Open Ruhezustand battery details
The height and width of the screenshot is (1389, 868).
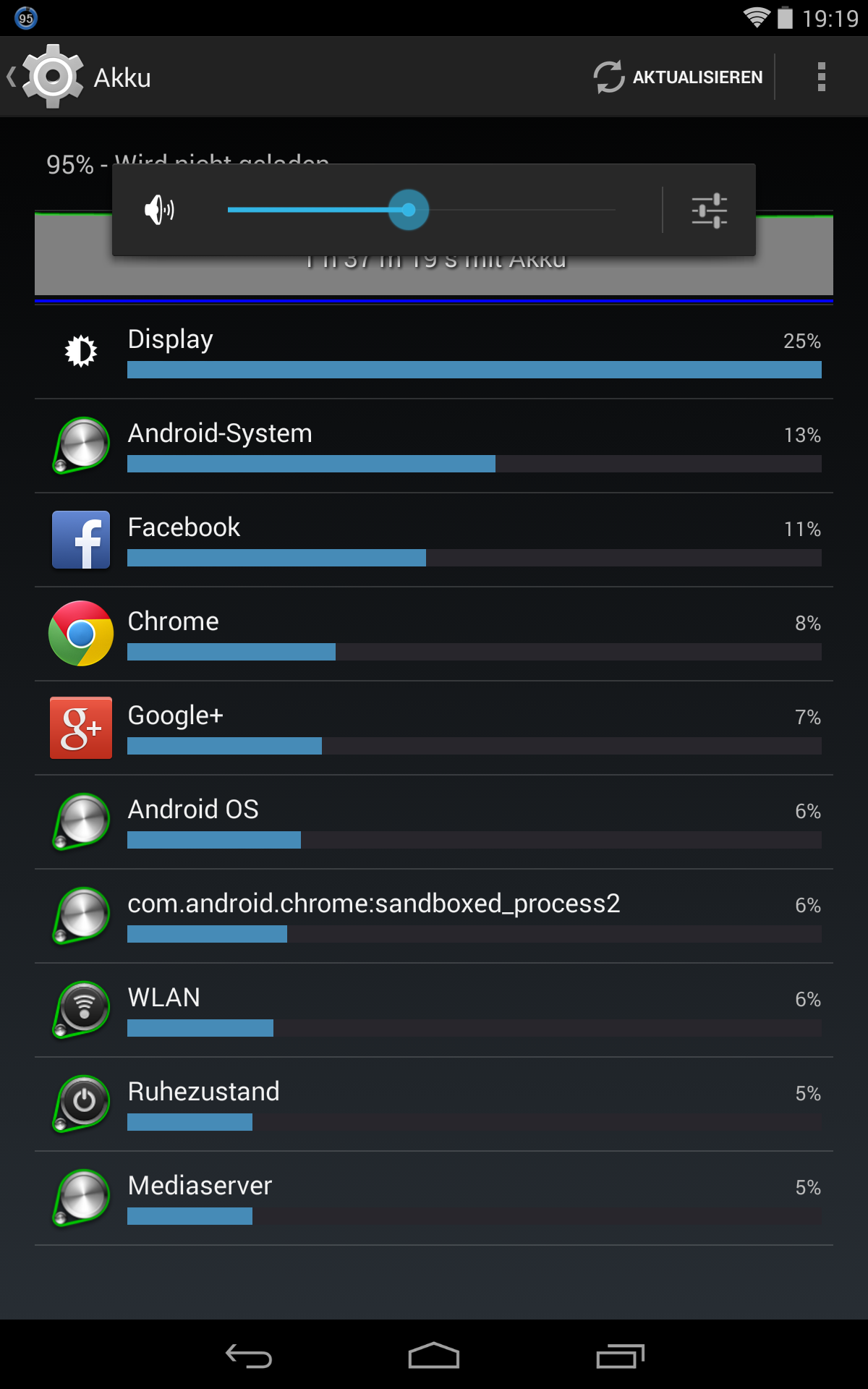pyautogui.click(x=434, y=1105)
